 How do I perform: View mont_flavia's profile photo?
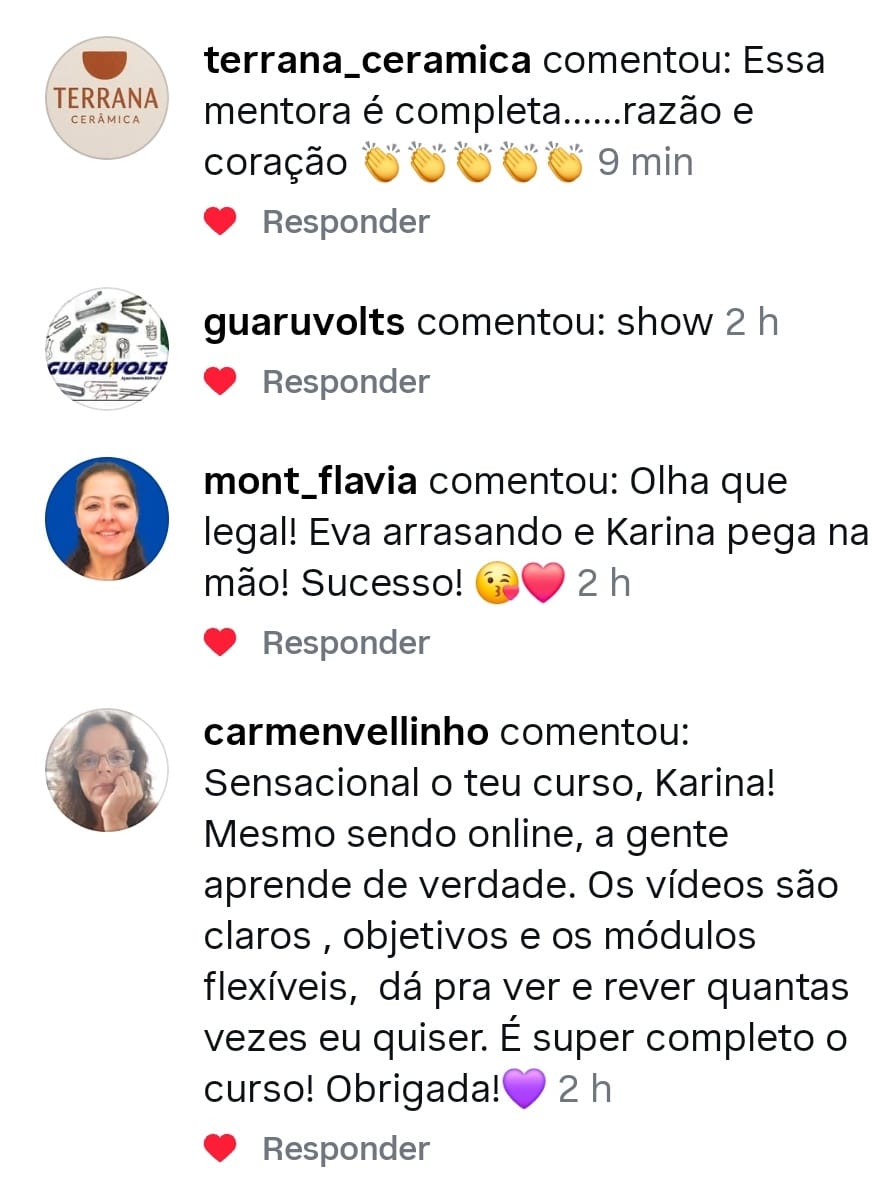point(107,518)
